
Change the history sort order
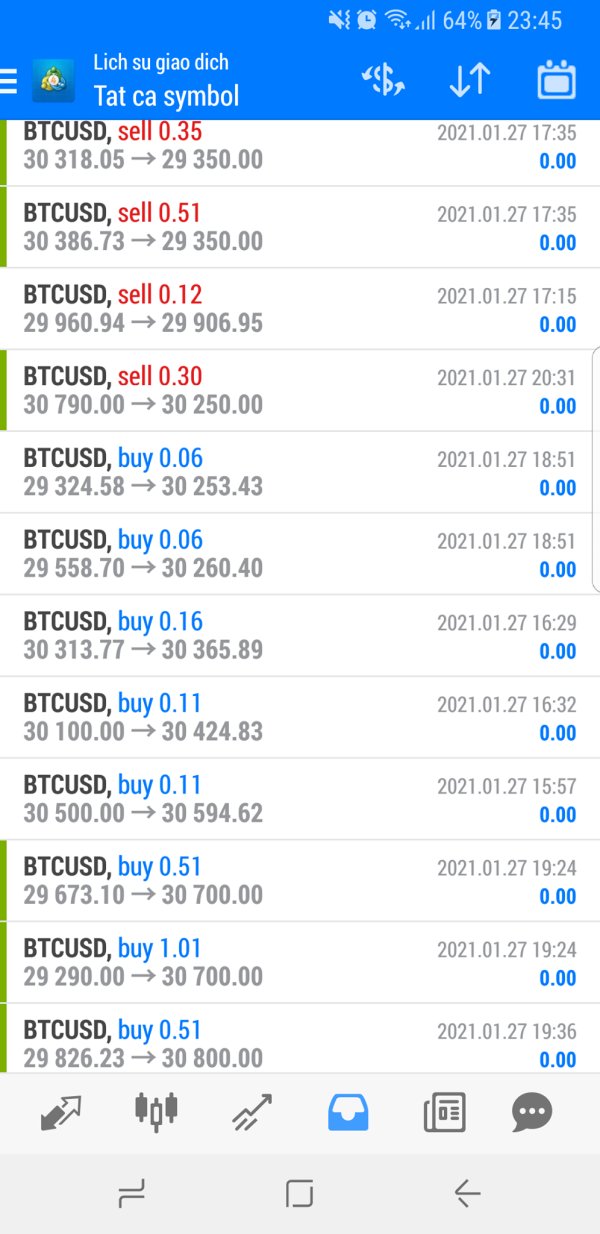click(x=469, y=81)
